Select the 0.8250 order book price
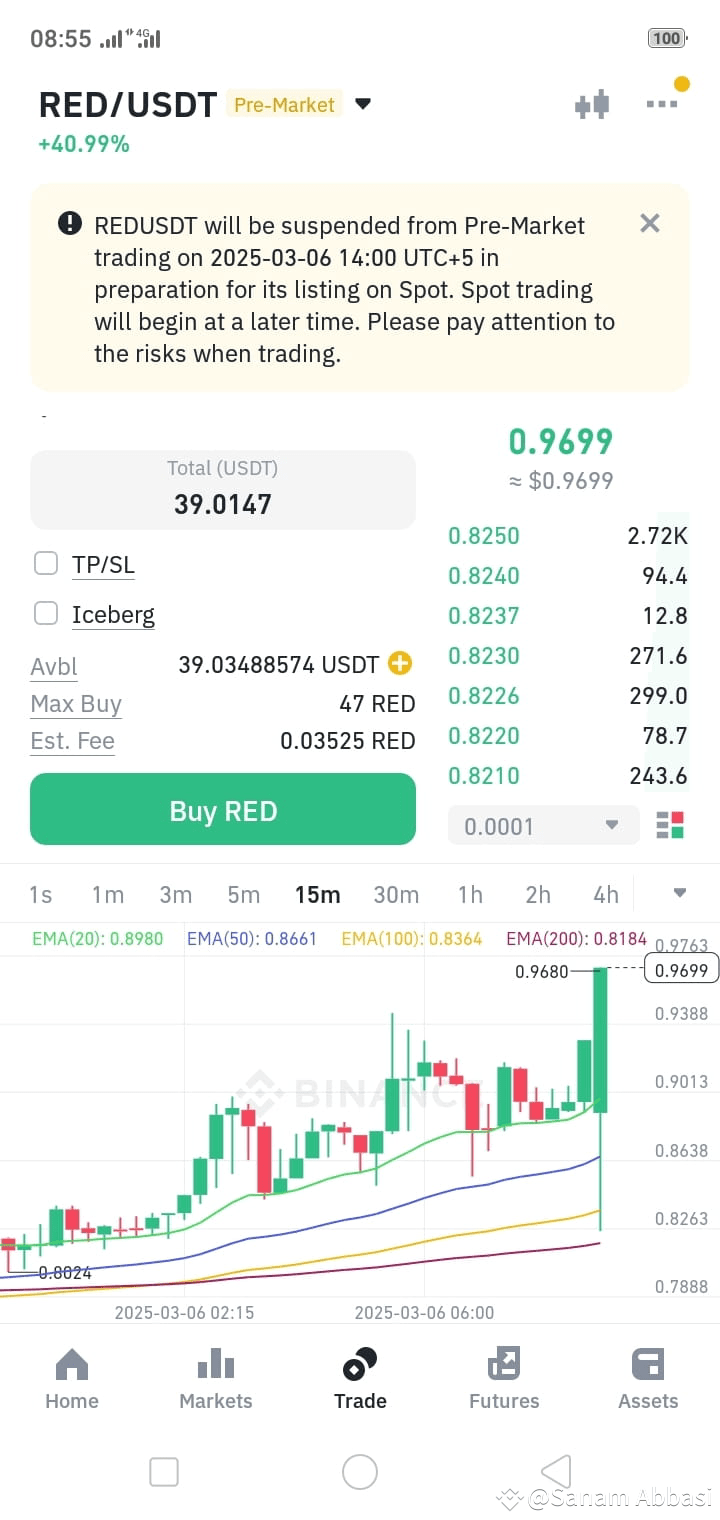Screen dimensions: 720x1520 click(484, 535)
